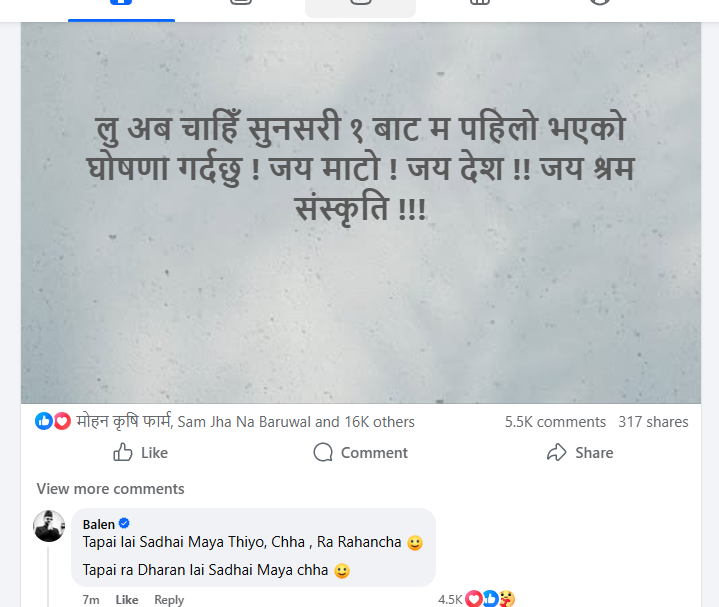The height and width of the screenshot is (607, 719).
Task: Reply to Balen's comment
Action: pyautogui.click(x=169, y=600)
